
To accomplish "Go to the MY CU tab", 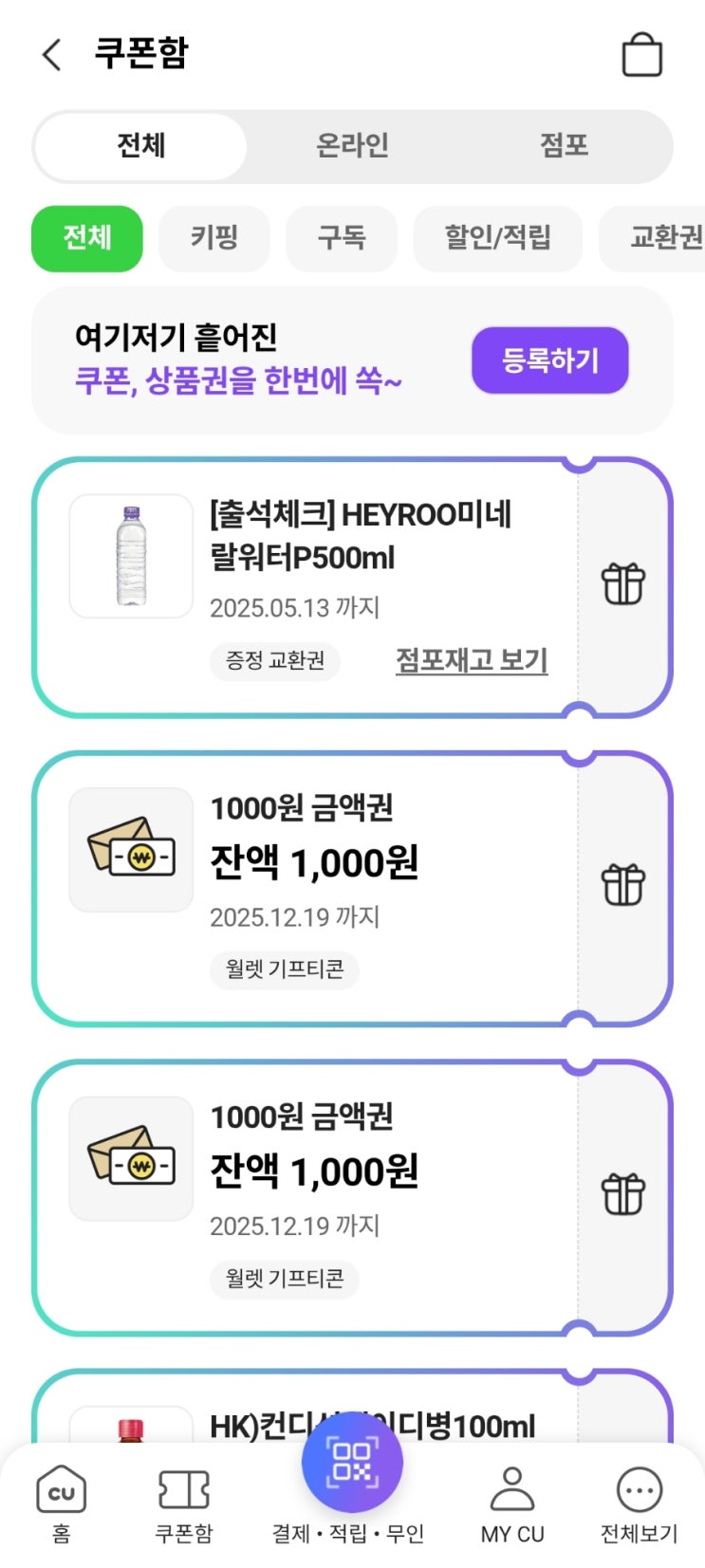I will (512, 1503).
